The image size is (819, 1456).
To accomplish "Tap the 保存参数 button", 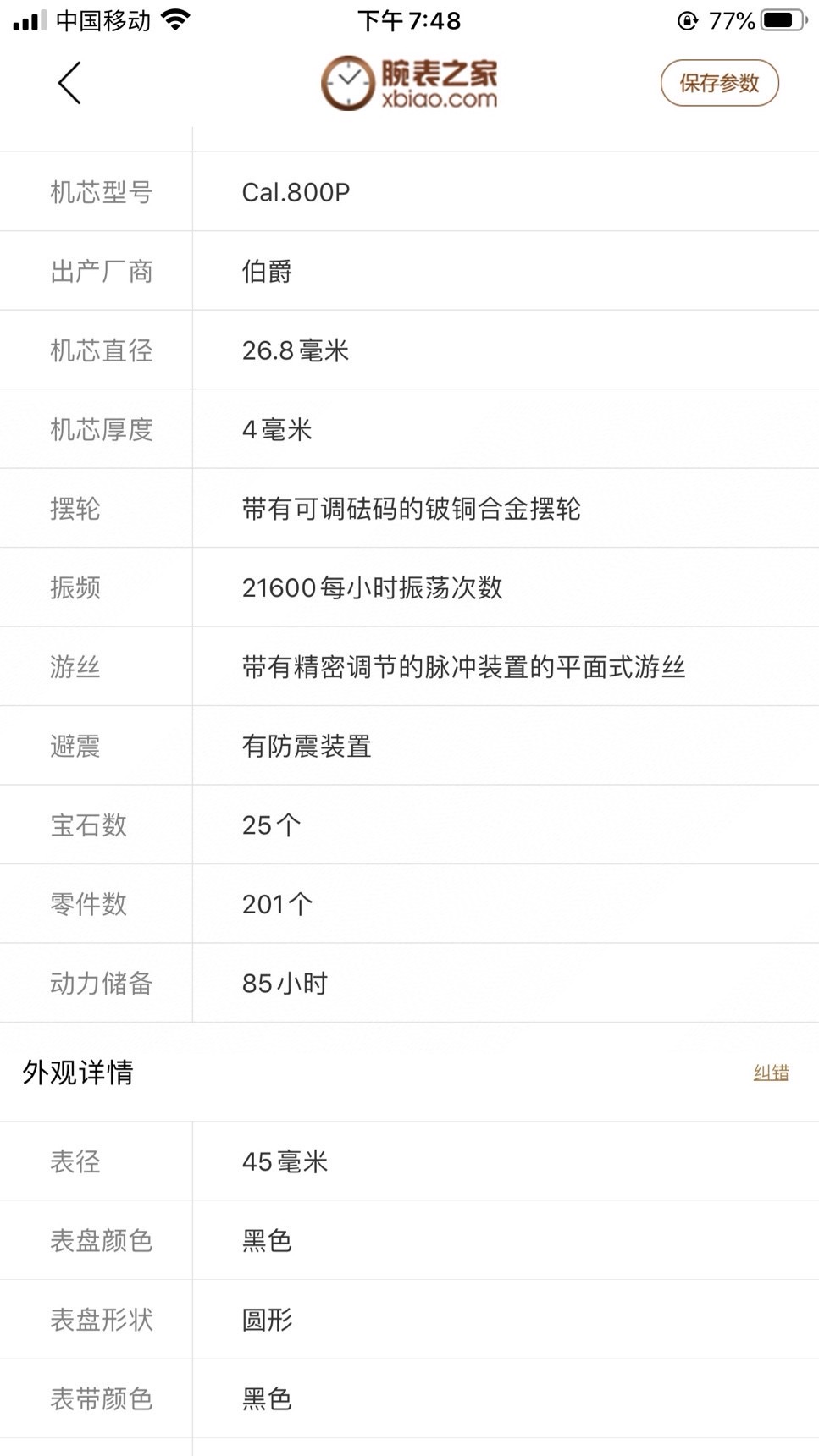I will click(x=719, y=83).
